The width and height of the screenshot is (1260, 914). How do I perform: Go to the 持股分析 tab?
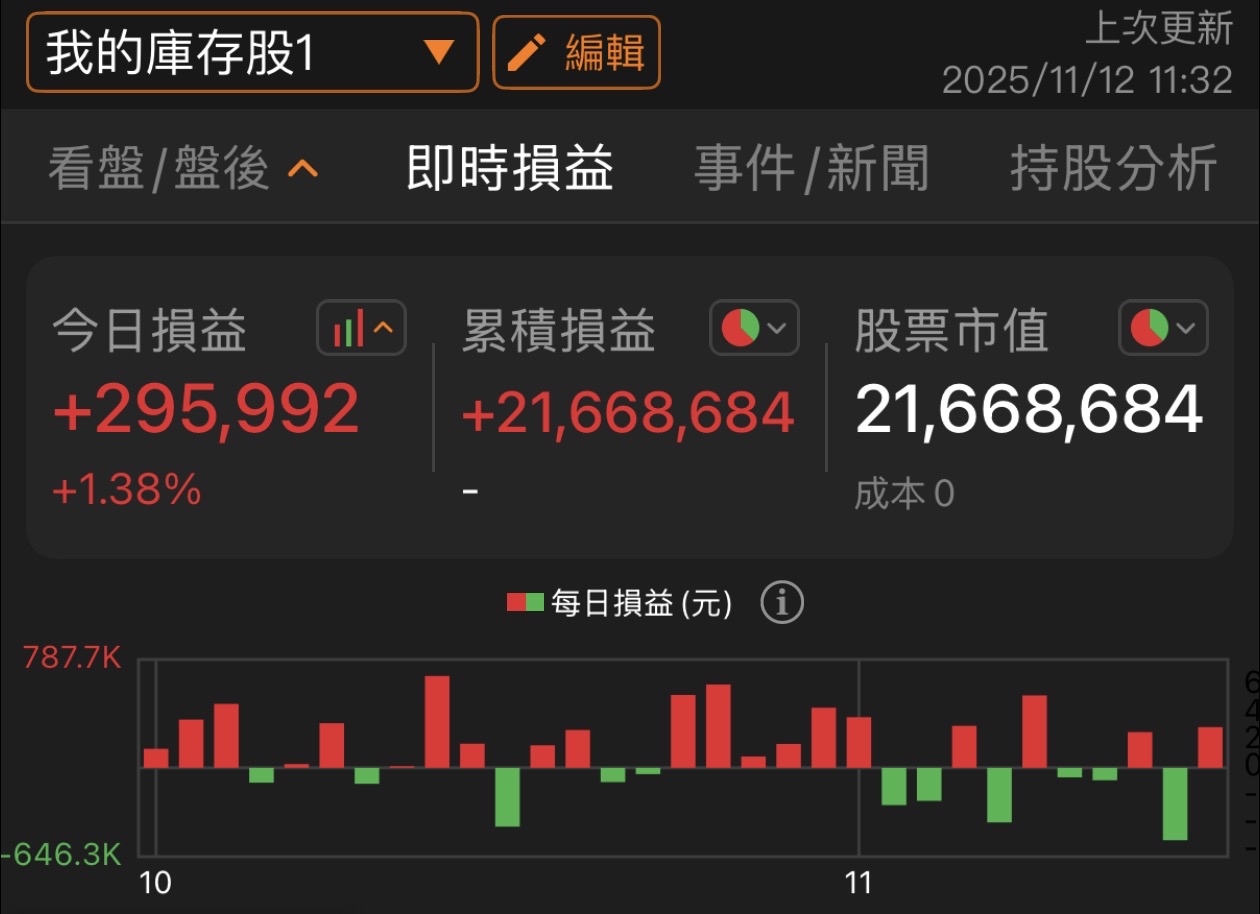coord(1113,168)
